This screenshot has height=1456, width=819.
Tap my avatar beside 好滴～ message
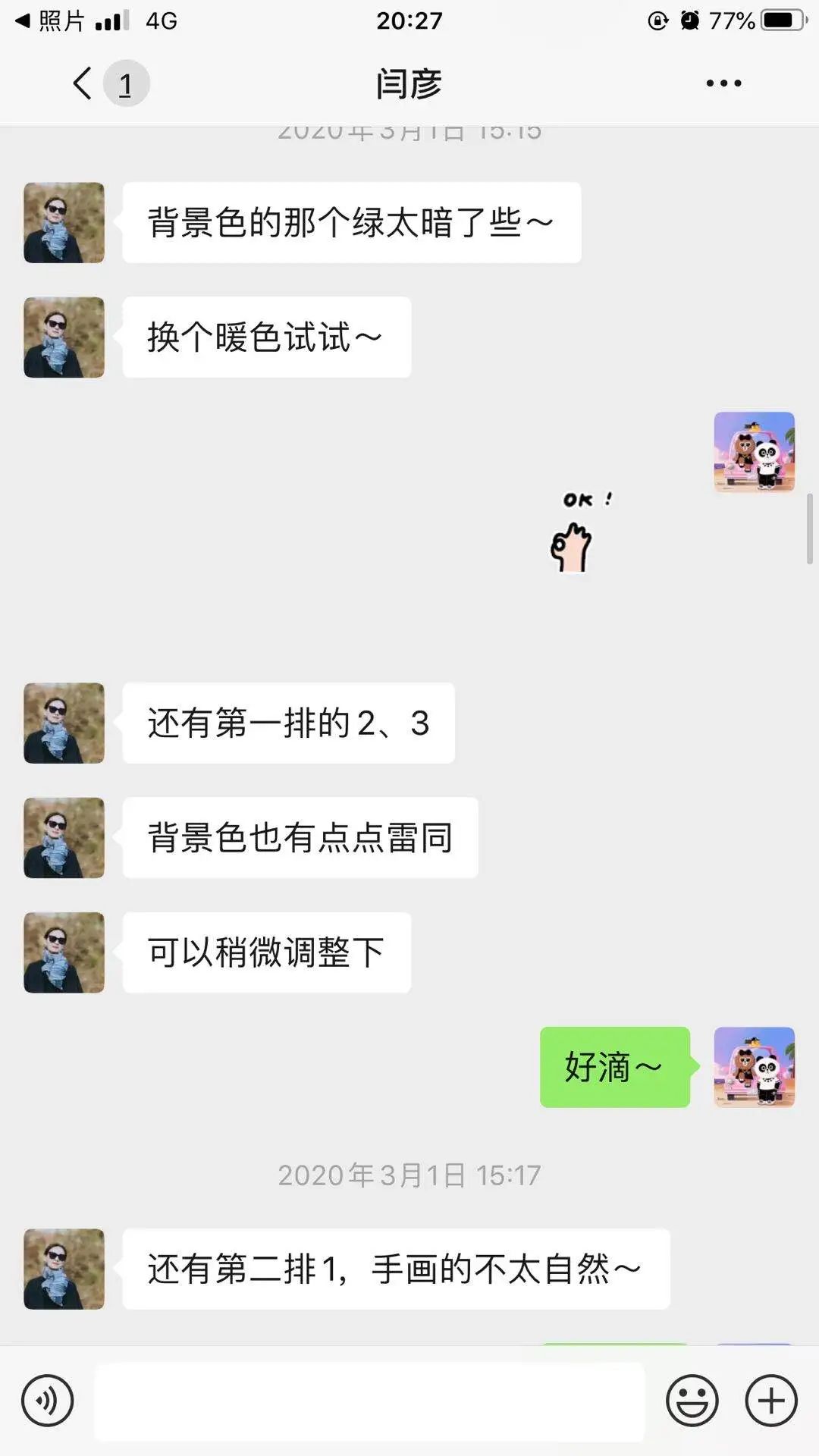tap(754, 1067)
